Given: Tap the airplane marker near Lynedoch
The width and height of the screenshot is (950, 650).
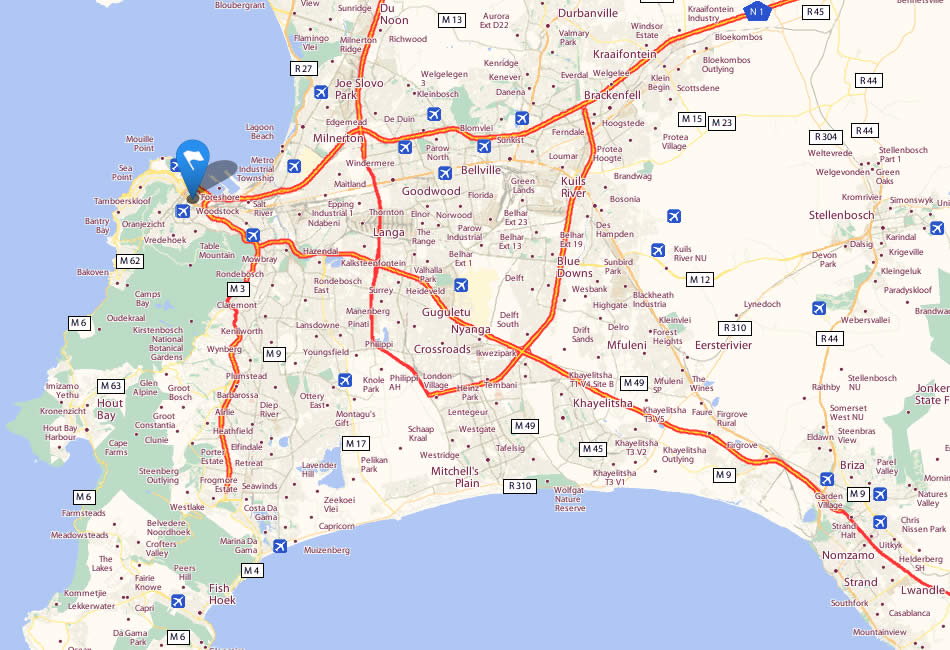Looking at the screenshot, I should pos(819,307).
